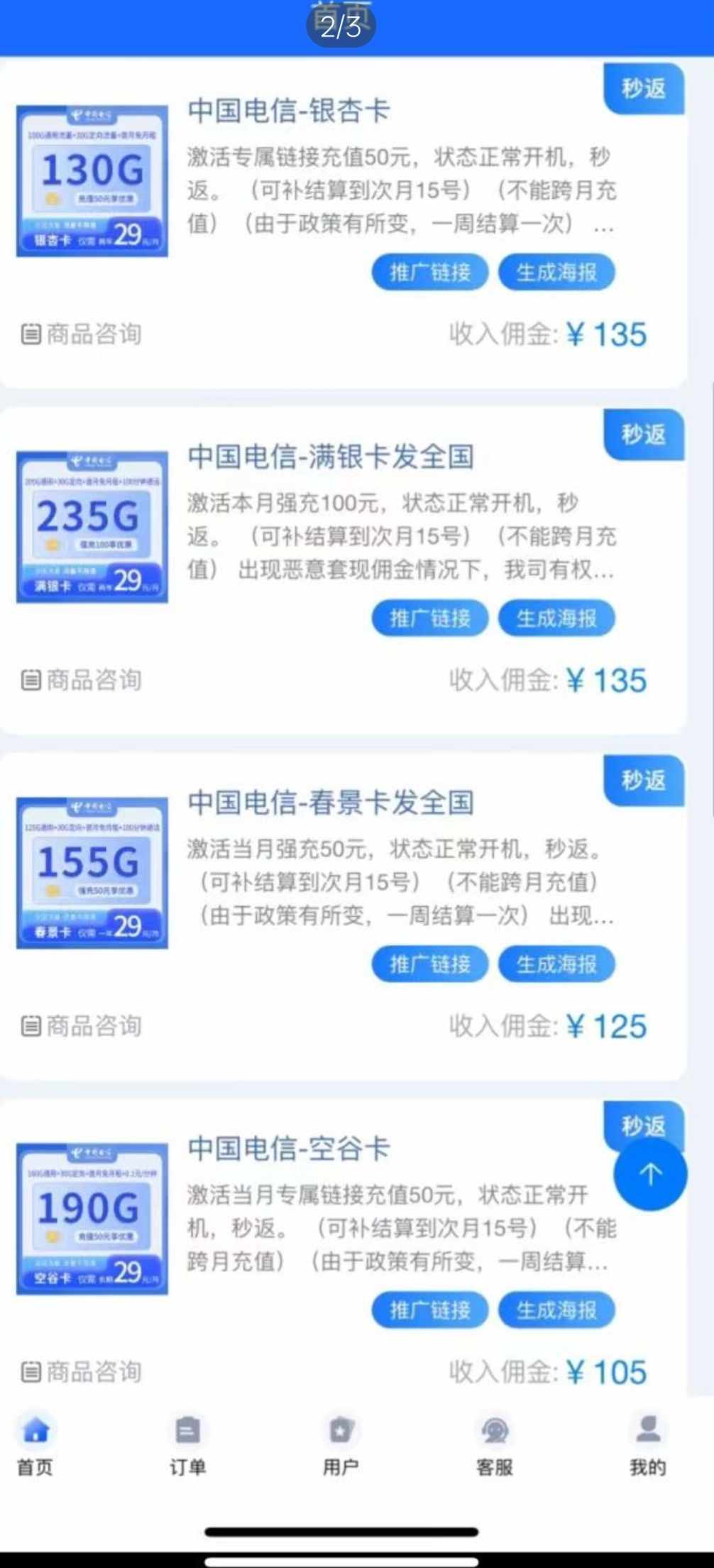Open 商品咨询 for 空谷卡

point(82,1371)
